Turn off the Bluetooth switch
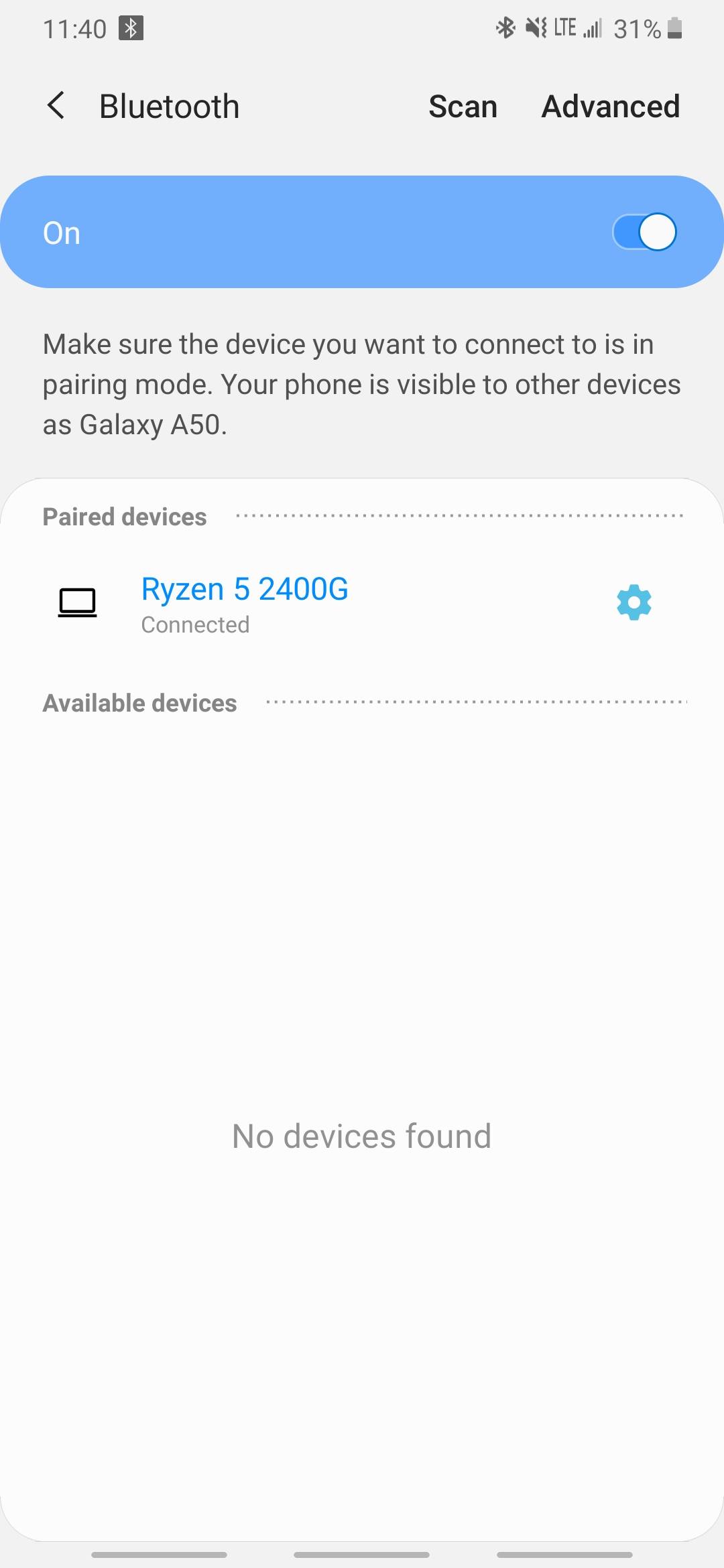The image size is (724, 1568). coord(644,233)
